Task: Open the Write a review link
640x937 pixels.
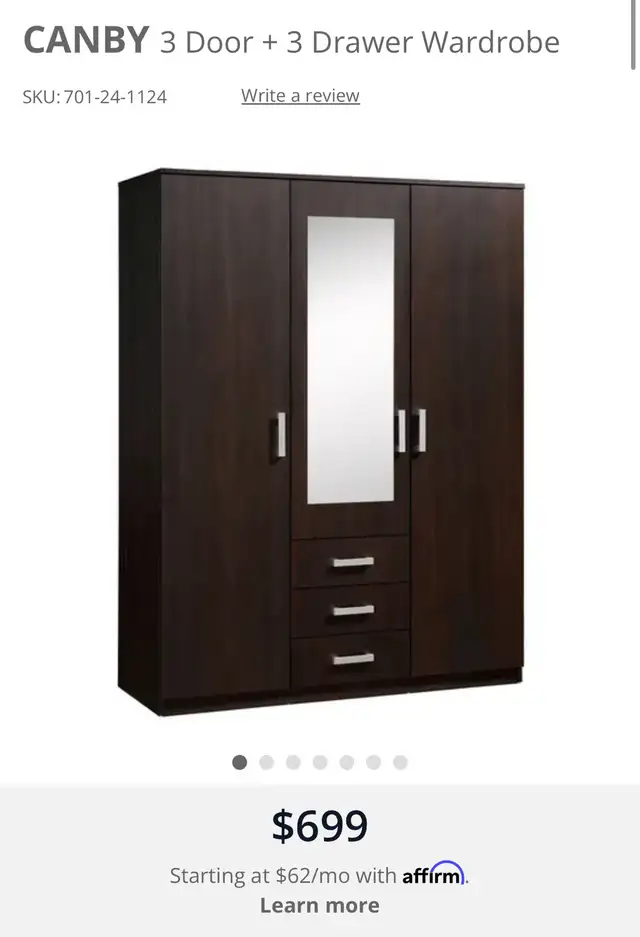Action: pos(300,96)
